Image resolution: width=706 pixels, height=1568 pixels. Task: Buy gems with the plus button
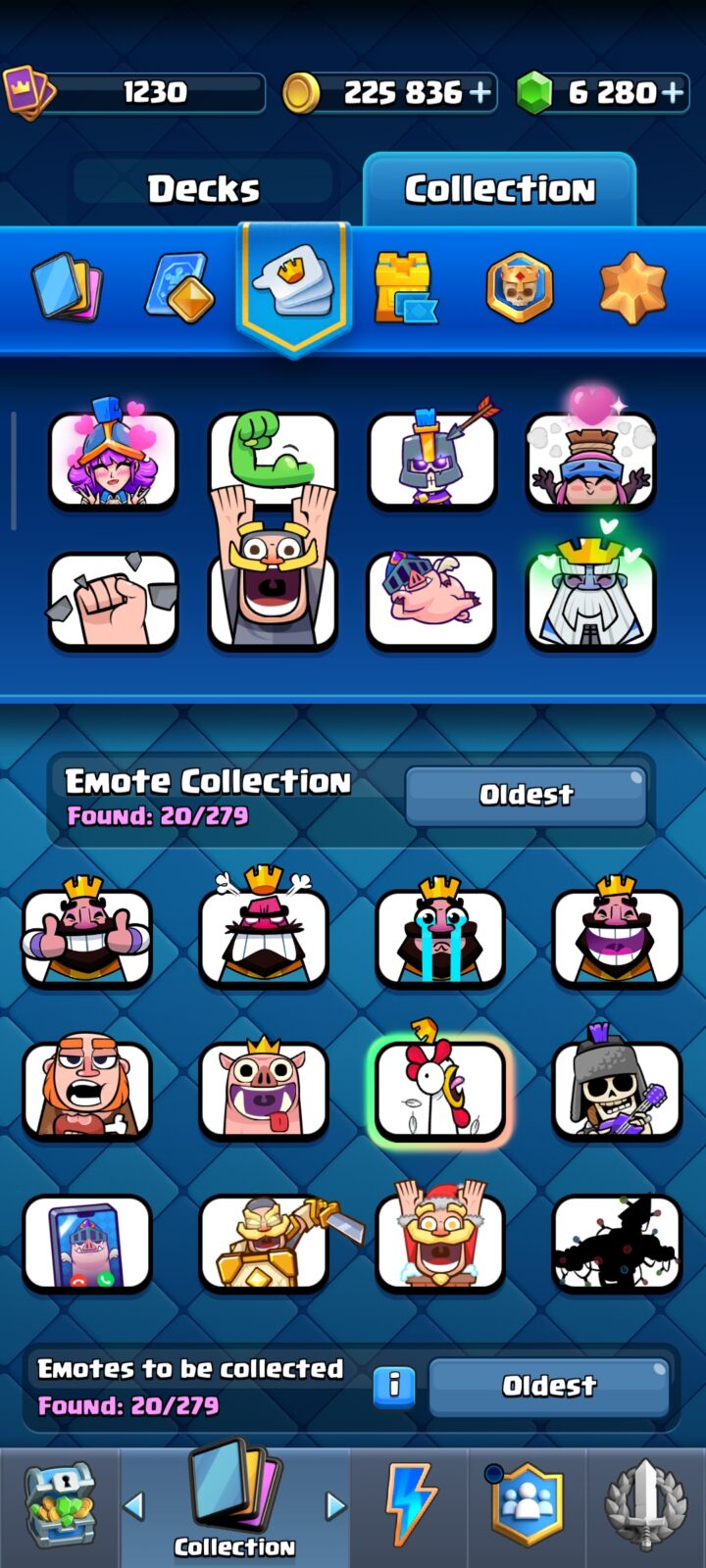coord(673,92)
